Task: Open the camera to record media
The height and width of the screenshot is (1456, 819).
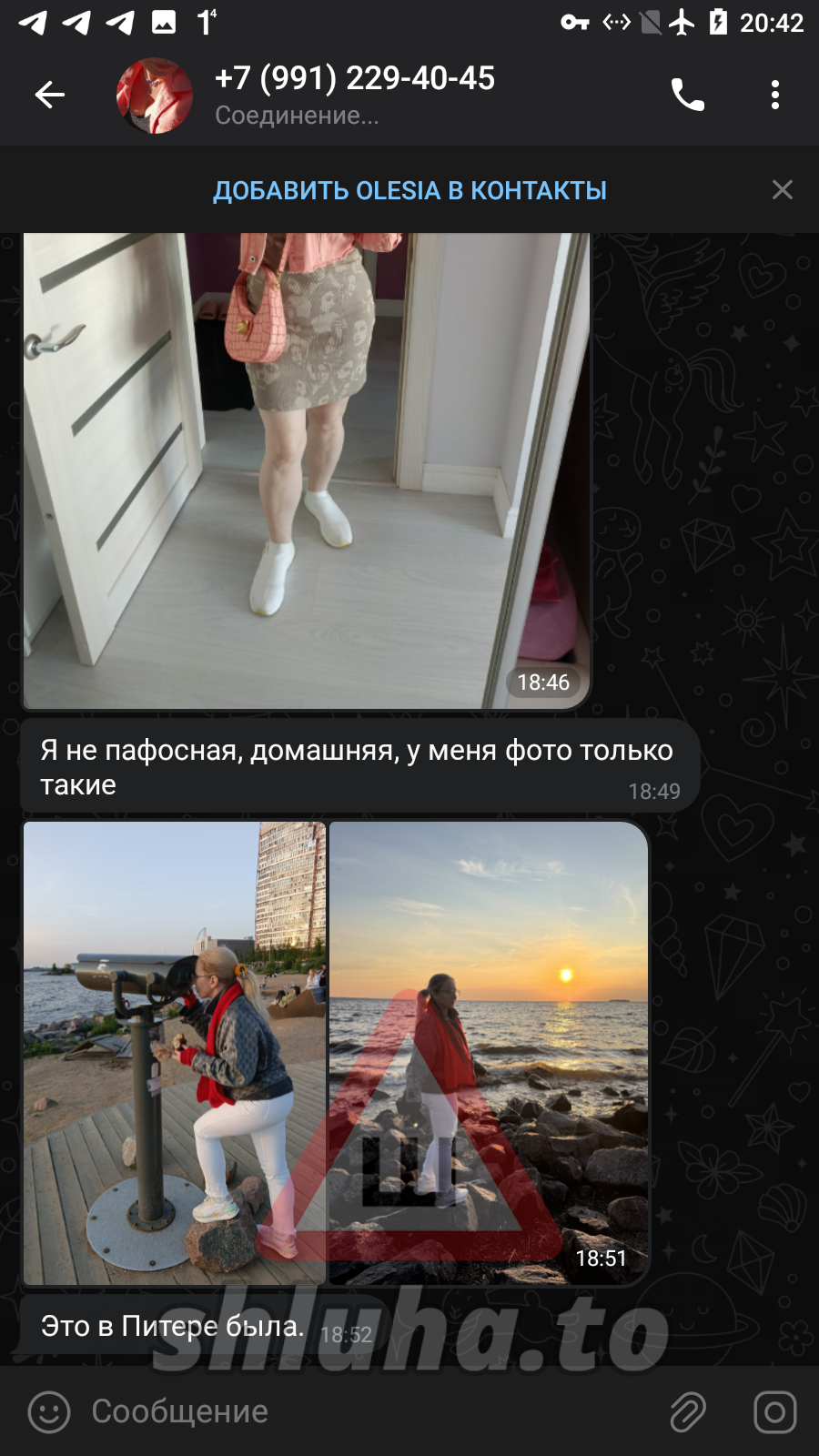Action: coord(774,1412)
